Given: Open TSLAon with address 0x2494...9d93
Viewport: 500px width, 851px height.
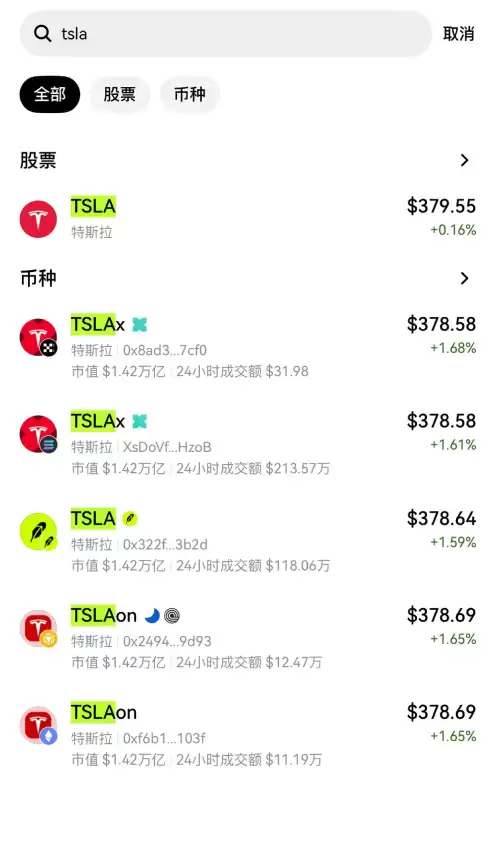Looking at the screenshot, I should [250, 638].
